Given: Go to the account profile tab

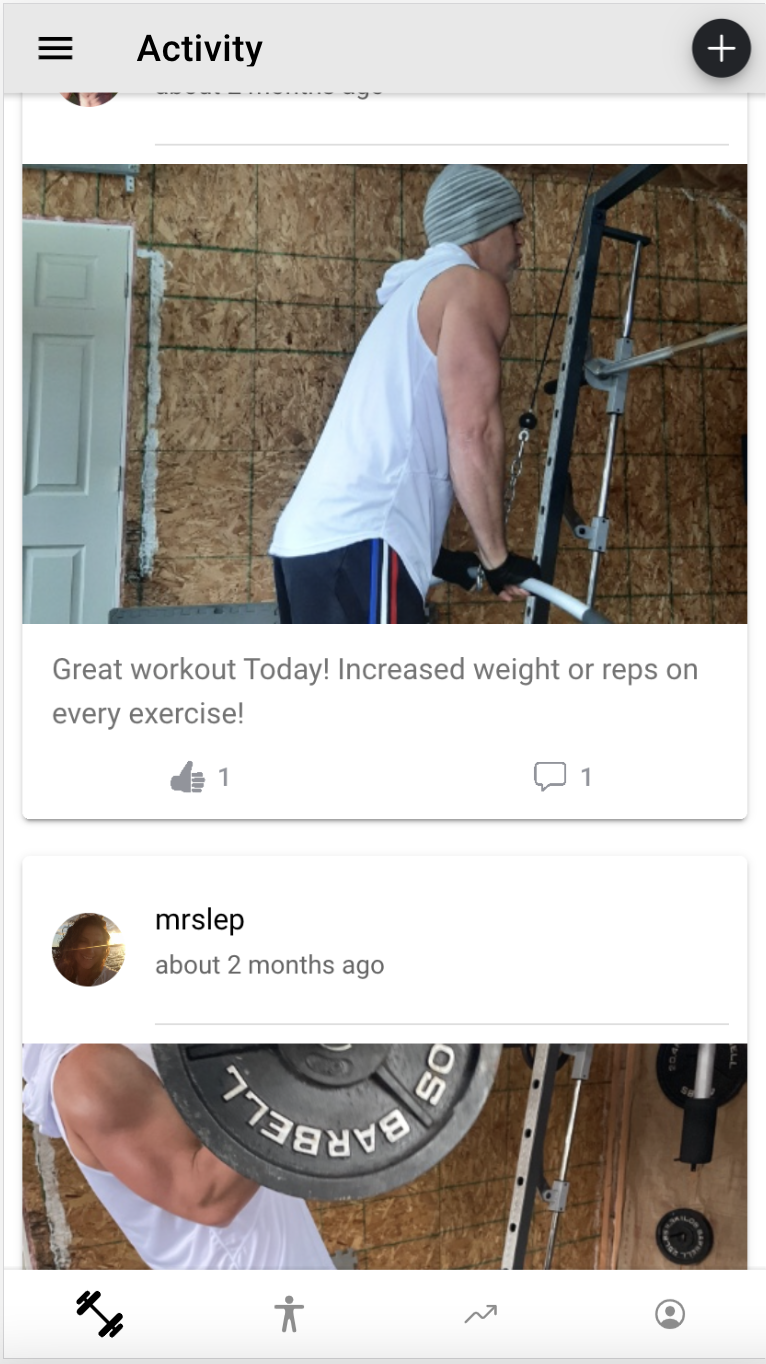Looking at the screenshot, I should 670,1313.
